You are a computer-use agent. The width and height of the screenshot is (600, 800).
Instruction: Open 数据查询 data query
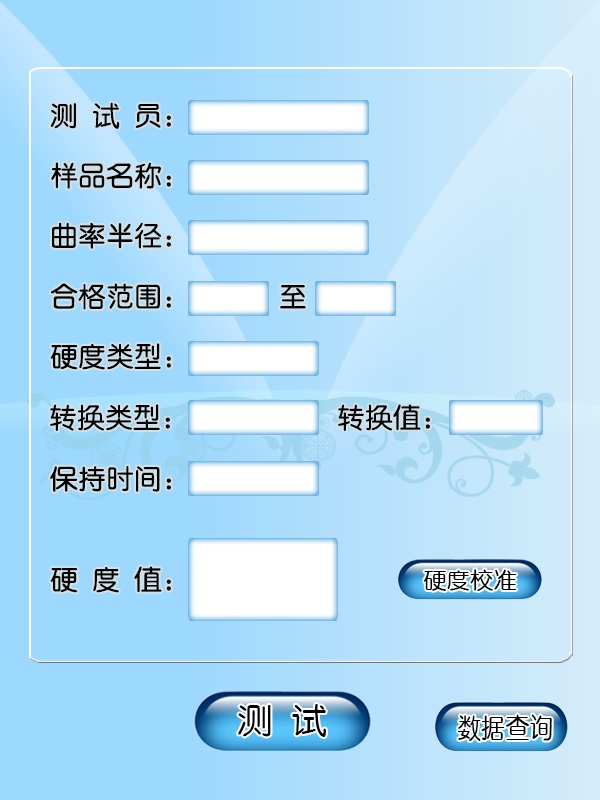501,727
